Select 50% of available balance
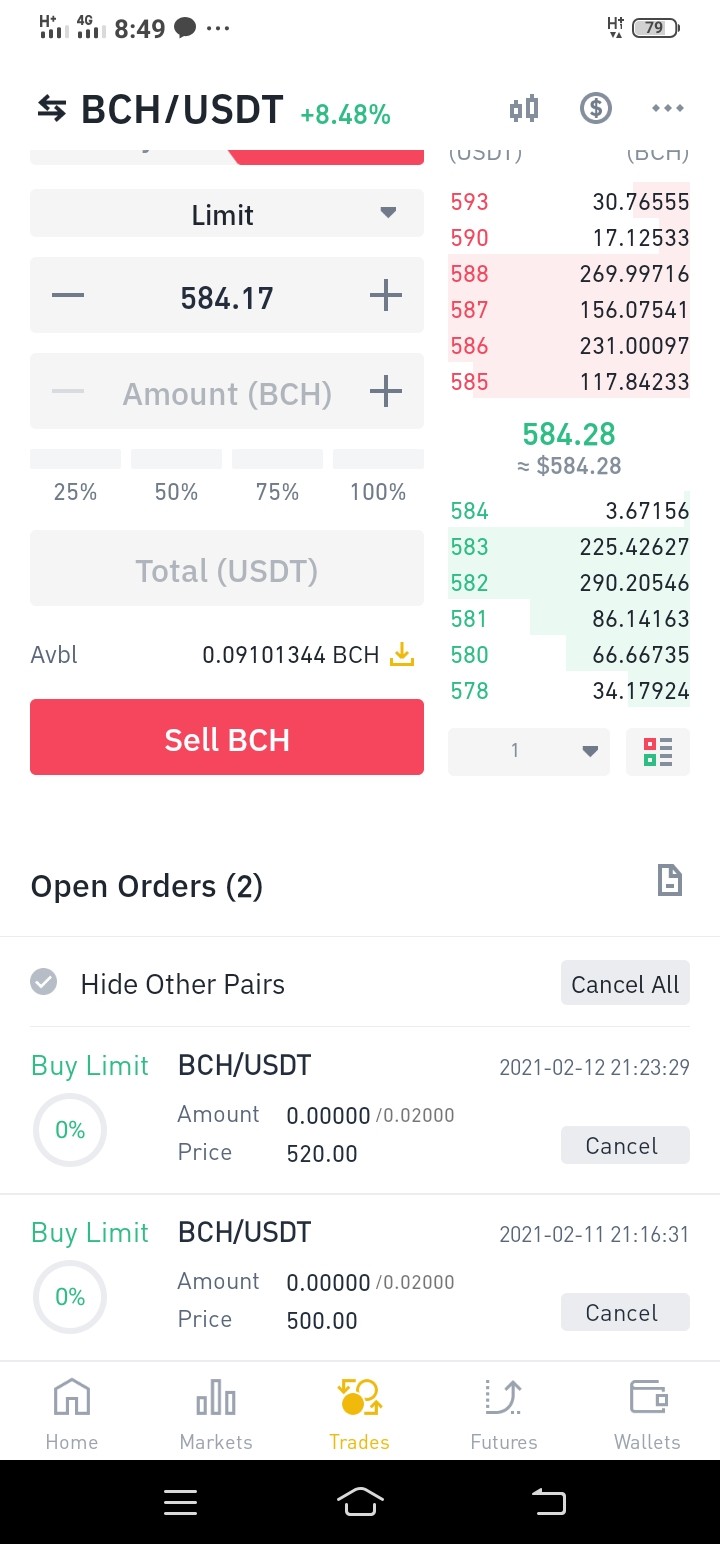 coord(176,478)
